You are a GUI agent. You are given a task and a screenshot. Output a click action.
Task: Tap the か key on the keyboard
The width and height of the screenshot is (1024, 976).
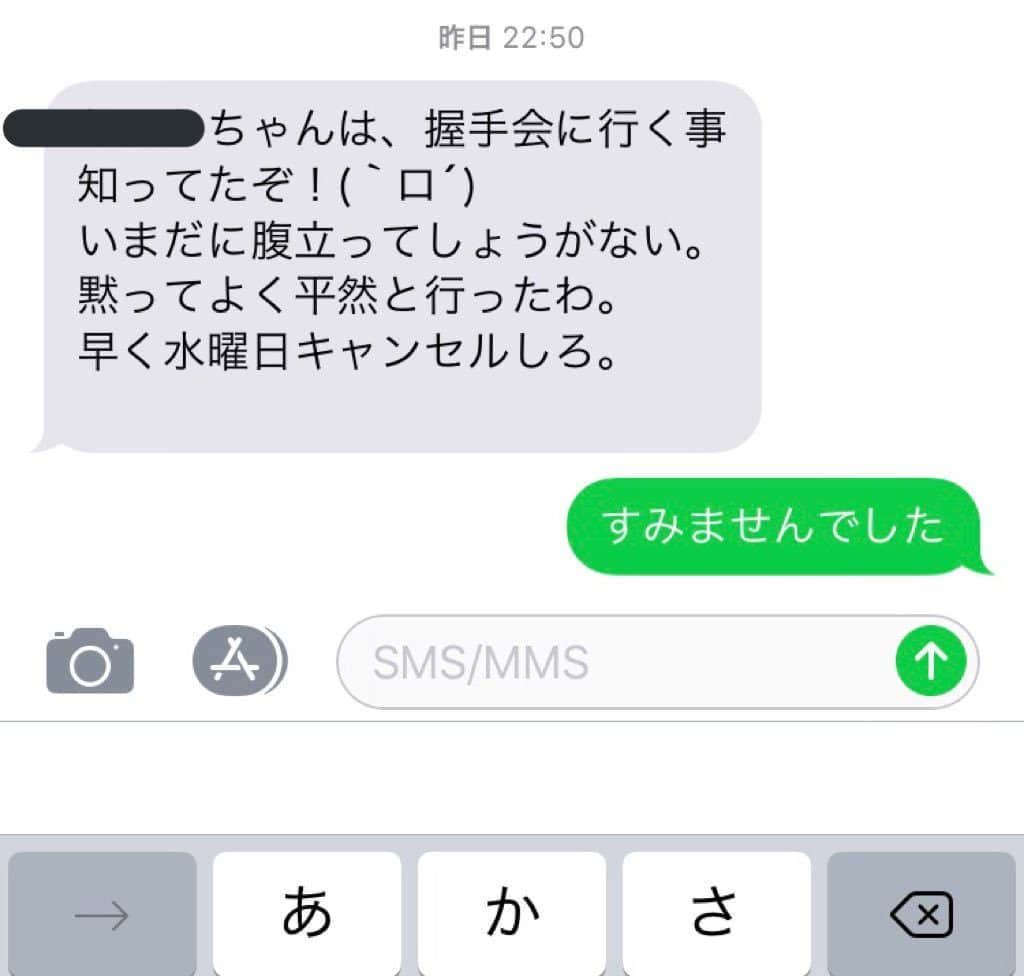click(511, 913)
